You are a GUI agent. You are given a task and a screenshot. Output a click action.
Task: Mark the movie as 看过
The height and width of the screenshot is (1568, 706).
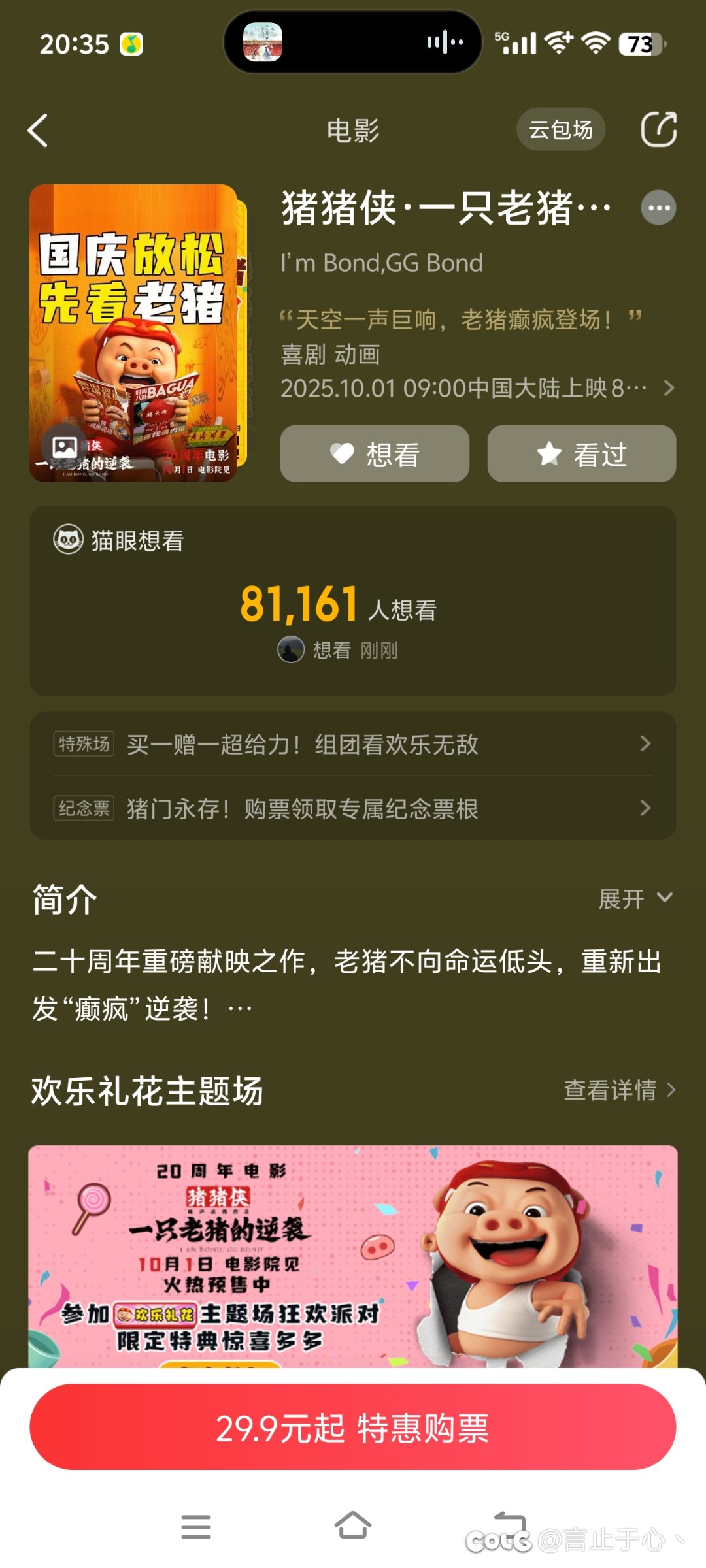581,453
